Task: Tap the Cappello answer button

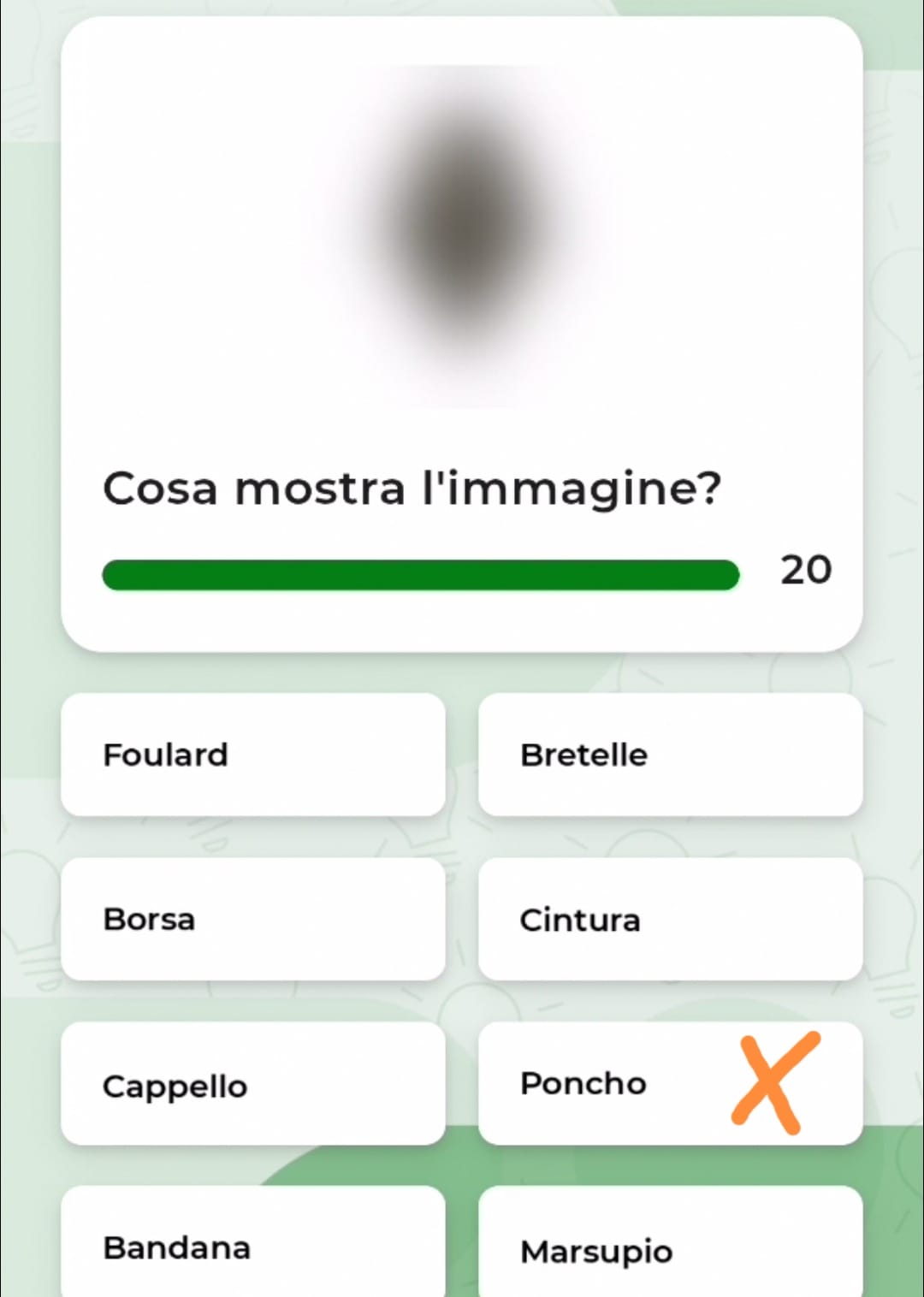Action: pyautogui.click(x=252, y=1084)
